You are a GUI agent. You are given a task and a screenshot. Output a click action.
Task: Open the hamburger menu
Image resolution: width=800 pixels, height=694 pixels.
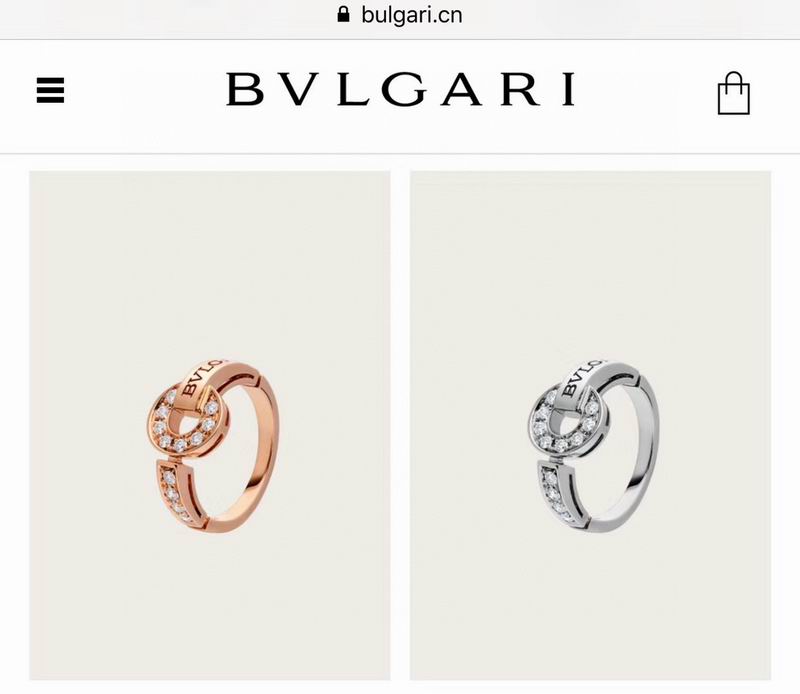(x=50, y=91)
